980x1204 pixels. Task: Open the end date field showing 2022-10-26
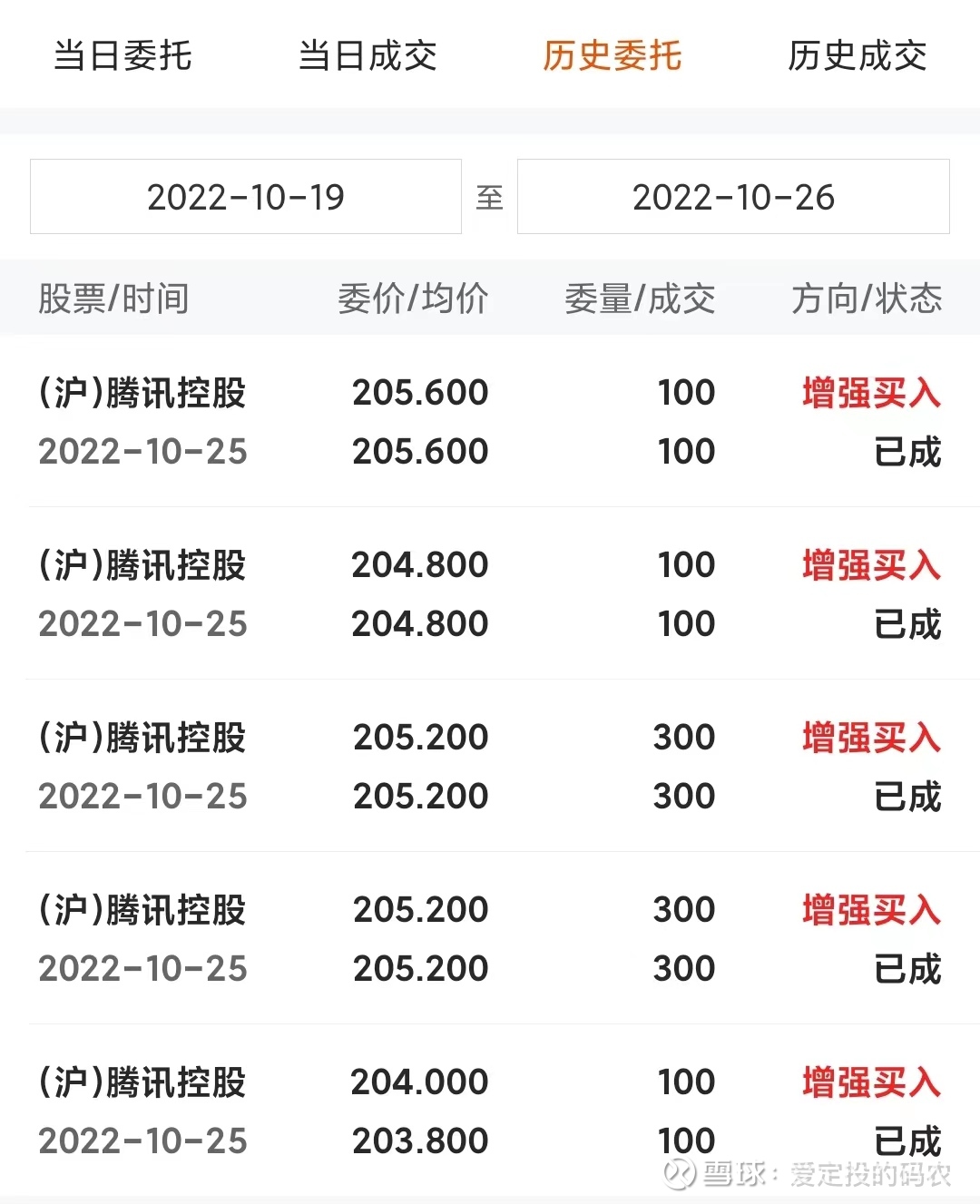tap(733, 197)
